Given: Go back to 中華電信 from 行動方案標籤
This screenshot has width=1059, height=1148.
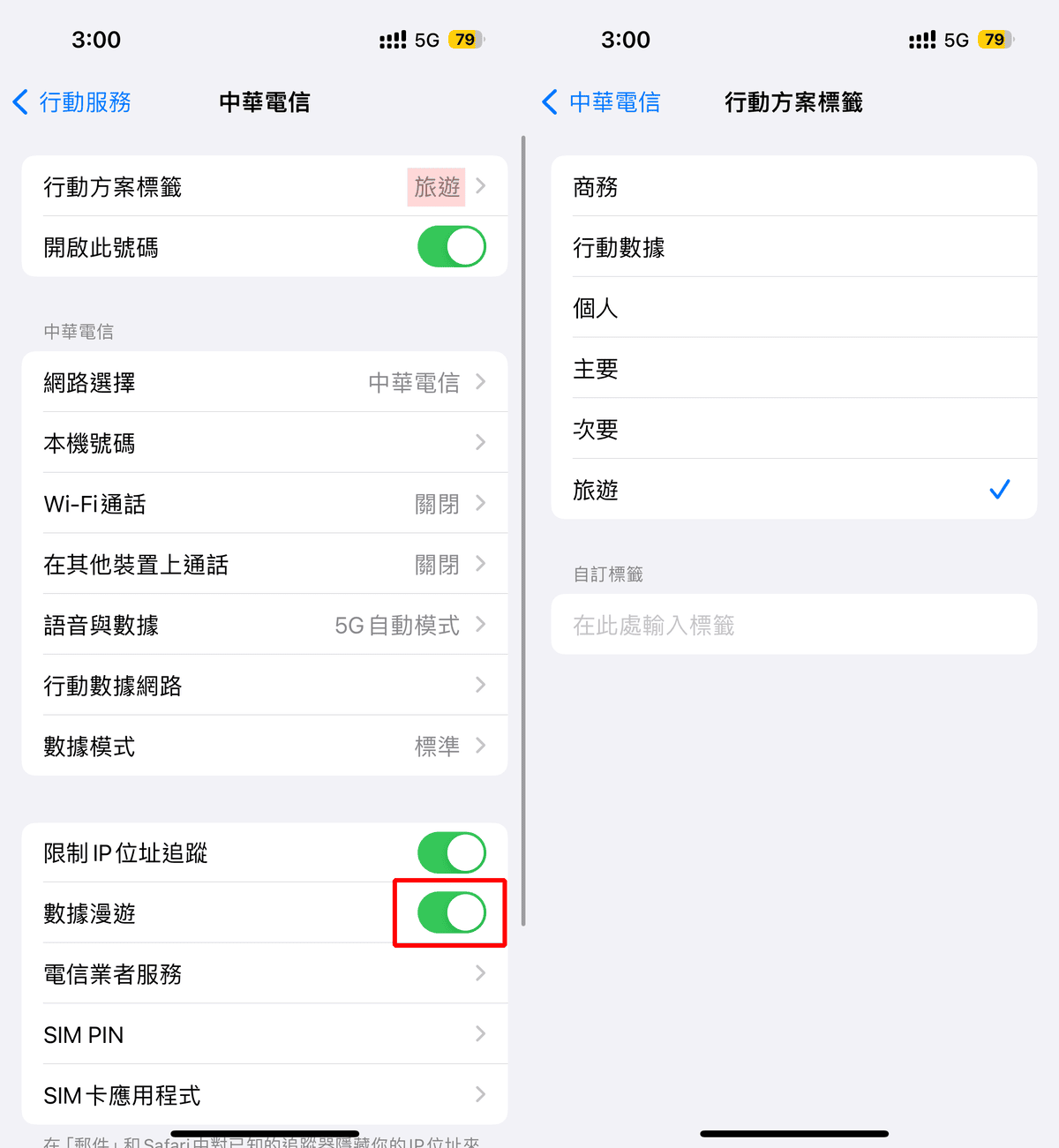Looking at the screenshot, I should (x=602, y=102).
